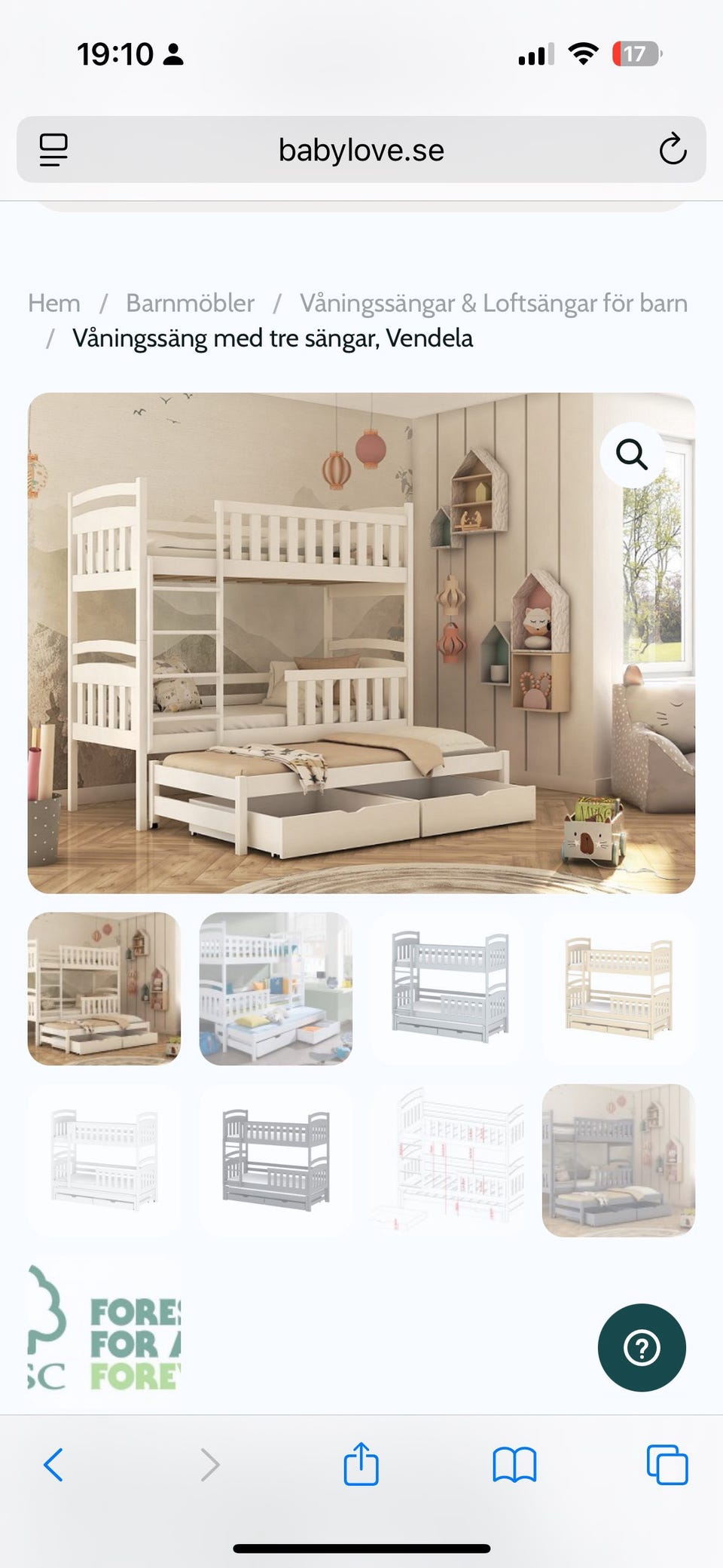View the grey bed room scene thumbnail
The image size is (723, 1568).
618,1160
